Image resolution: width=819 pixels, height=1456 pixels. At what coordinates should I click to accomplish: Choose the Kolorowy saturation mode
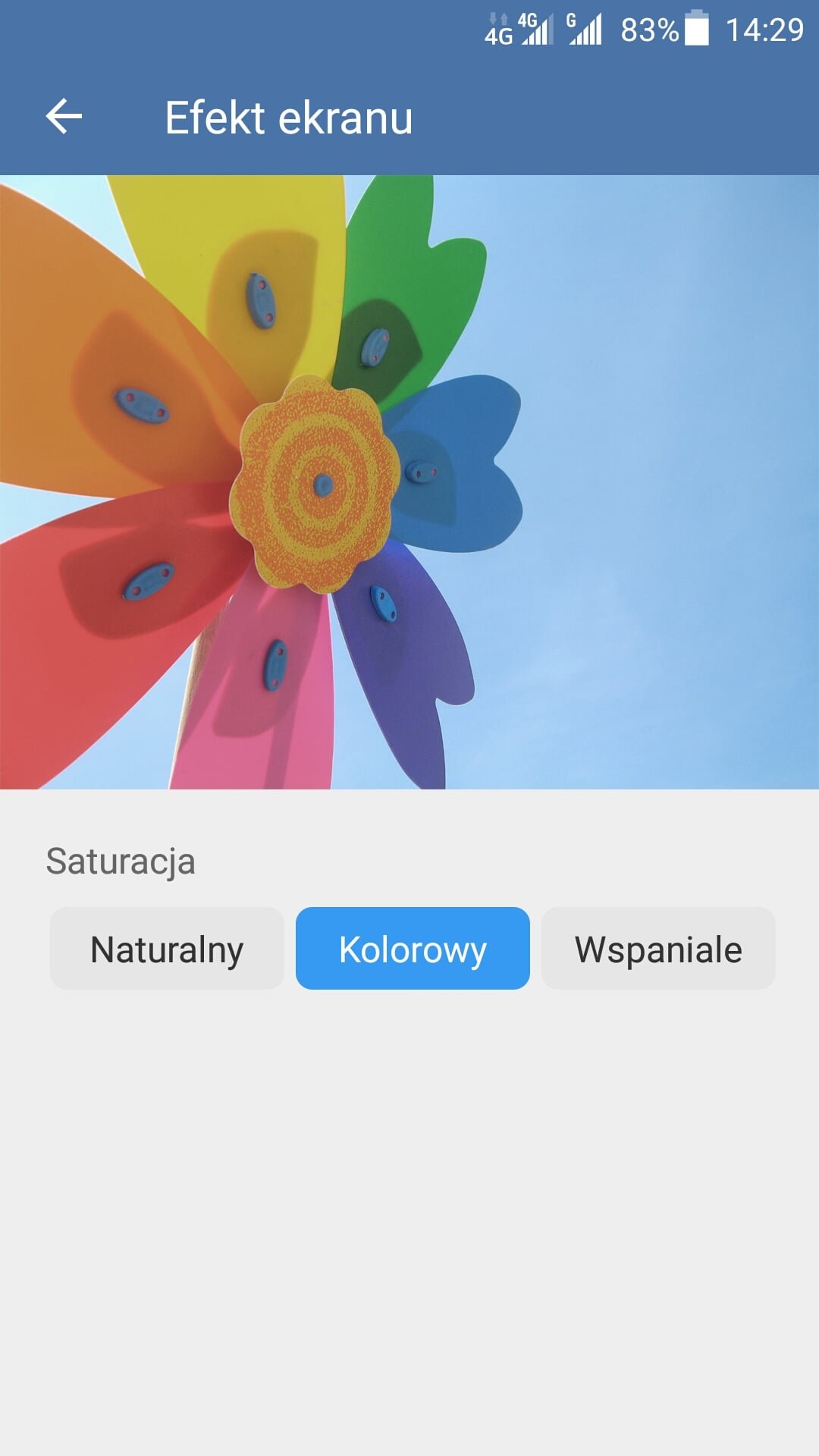(413, 948)
